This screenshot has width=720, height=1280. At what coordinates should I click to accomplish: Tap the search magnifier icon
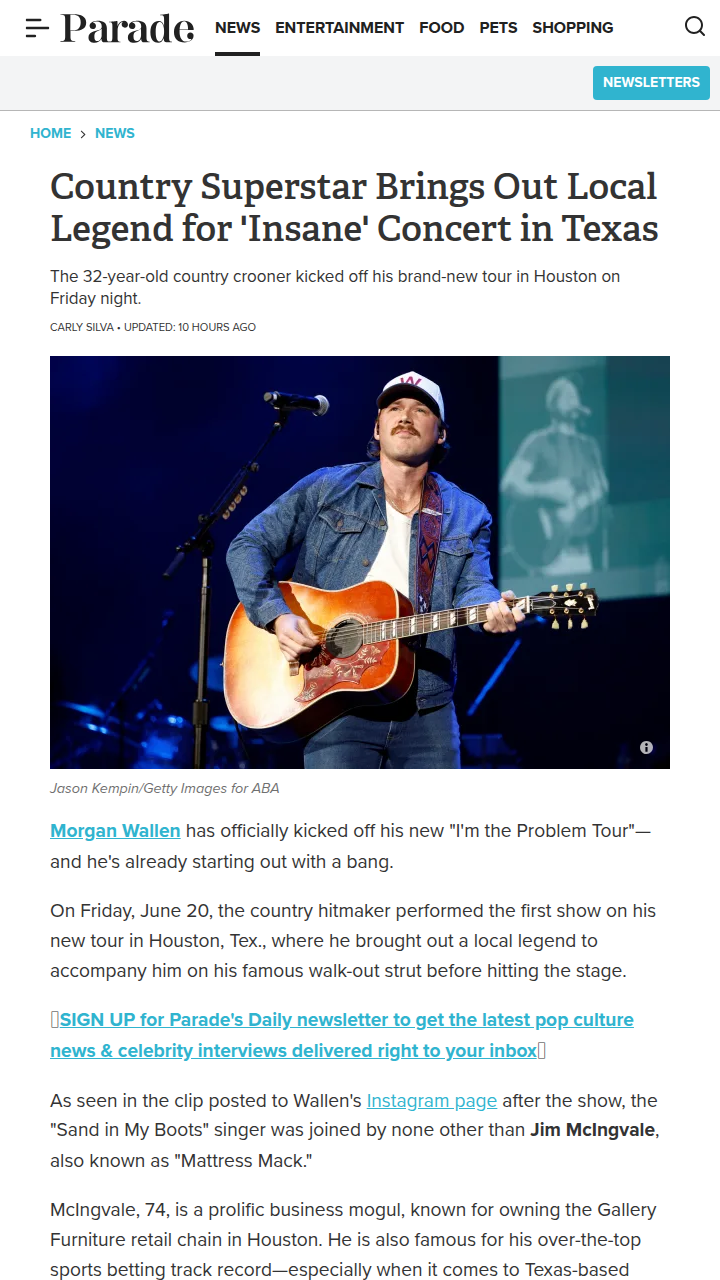(694, 27)
